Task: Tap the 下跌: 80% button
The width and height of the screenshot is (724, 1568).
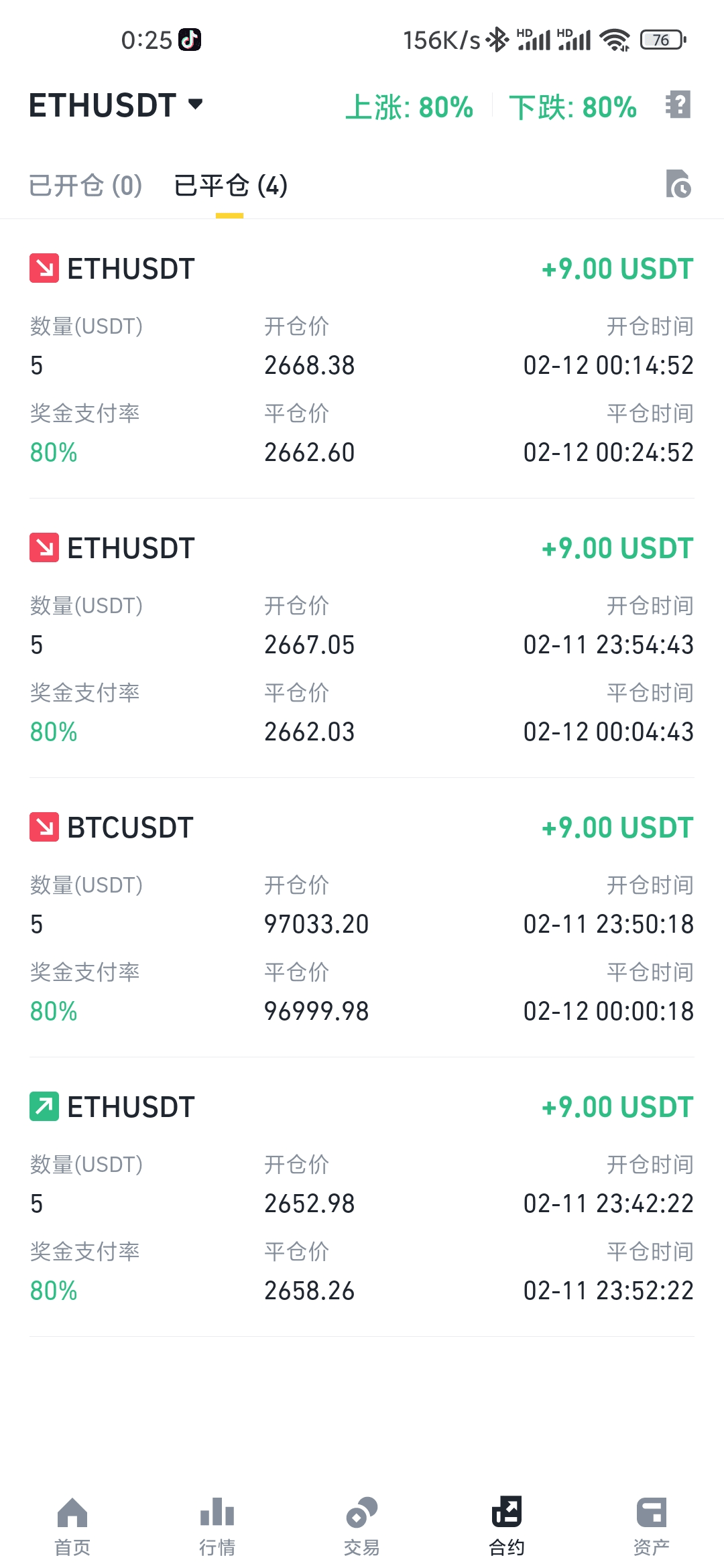Action: (x=573, y=107)
